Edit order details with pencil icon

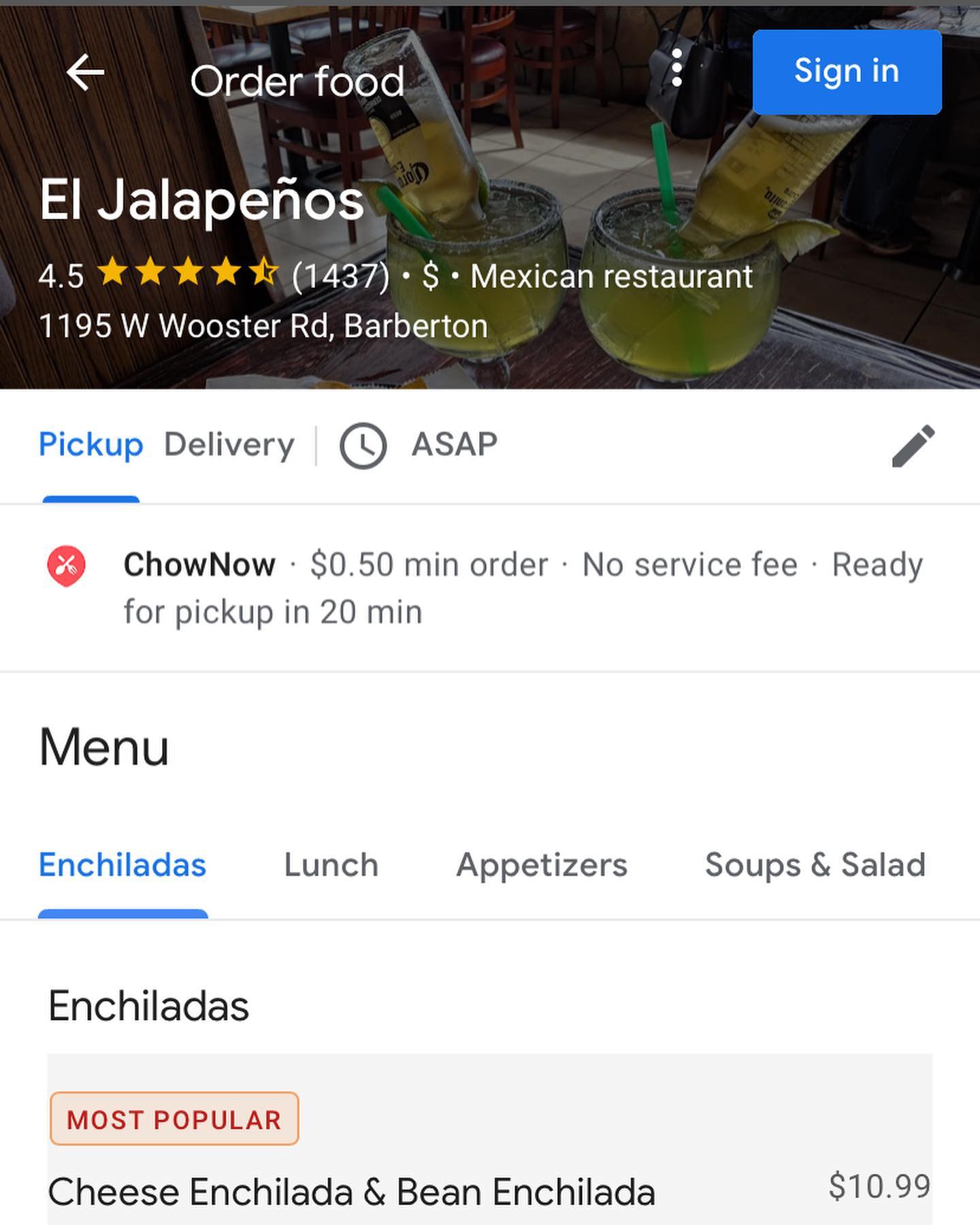point(913,446)
